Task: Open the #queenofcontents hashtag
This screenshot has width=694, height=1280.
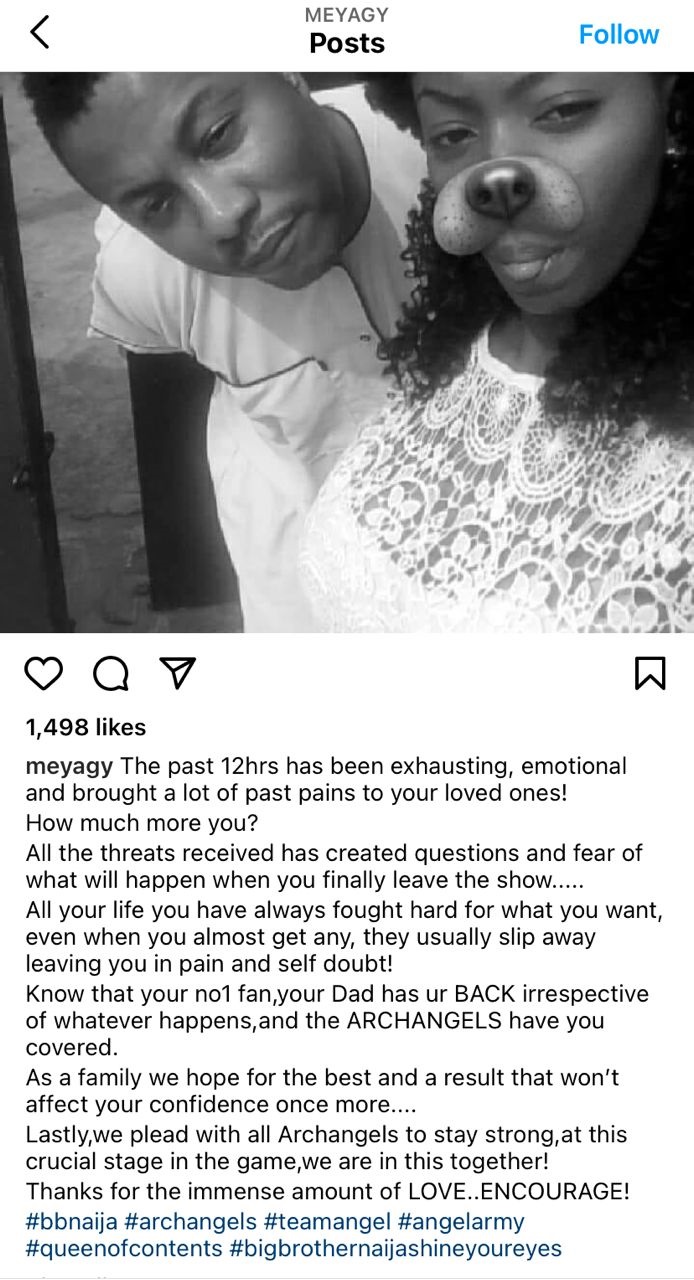Action: click(x=123, y=1248)
